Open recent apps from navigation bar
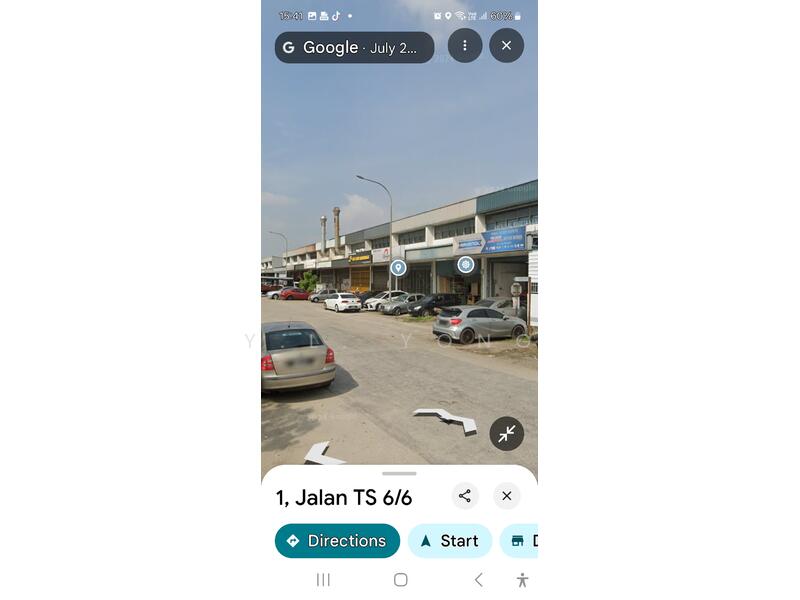The width and height of the screenshot is (800, 600). tap(323, 580)
